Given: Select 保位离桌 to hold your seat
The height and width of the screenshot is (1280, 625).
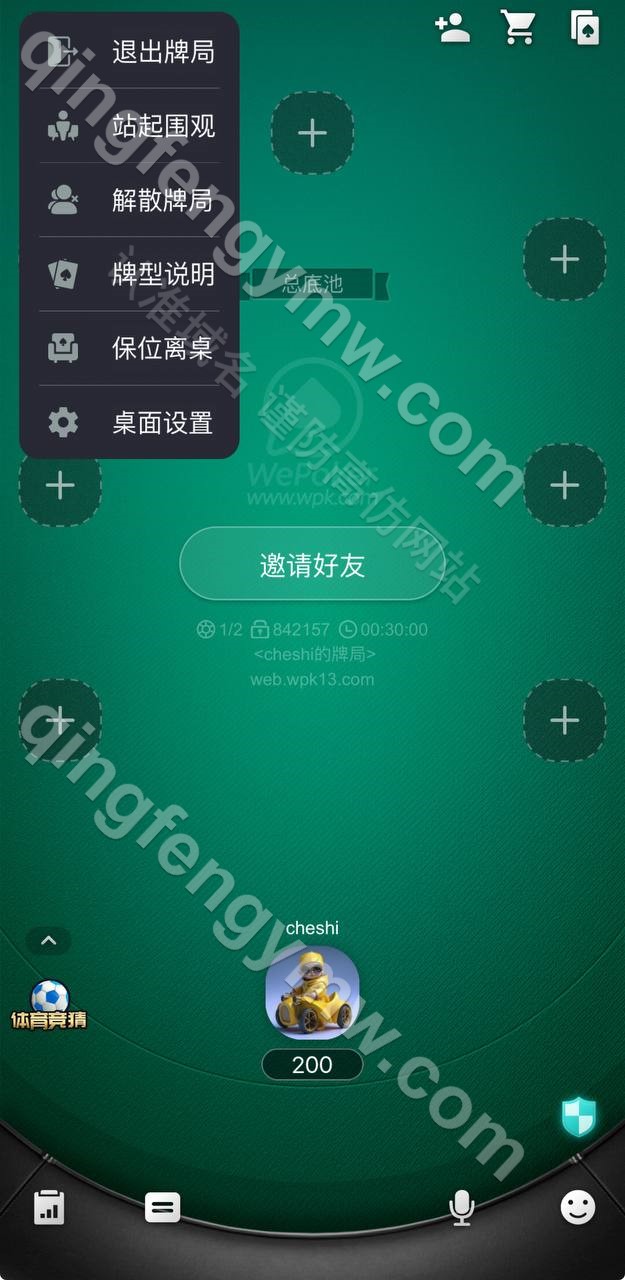Looking at the screenshot, I should coord(129,348).
